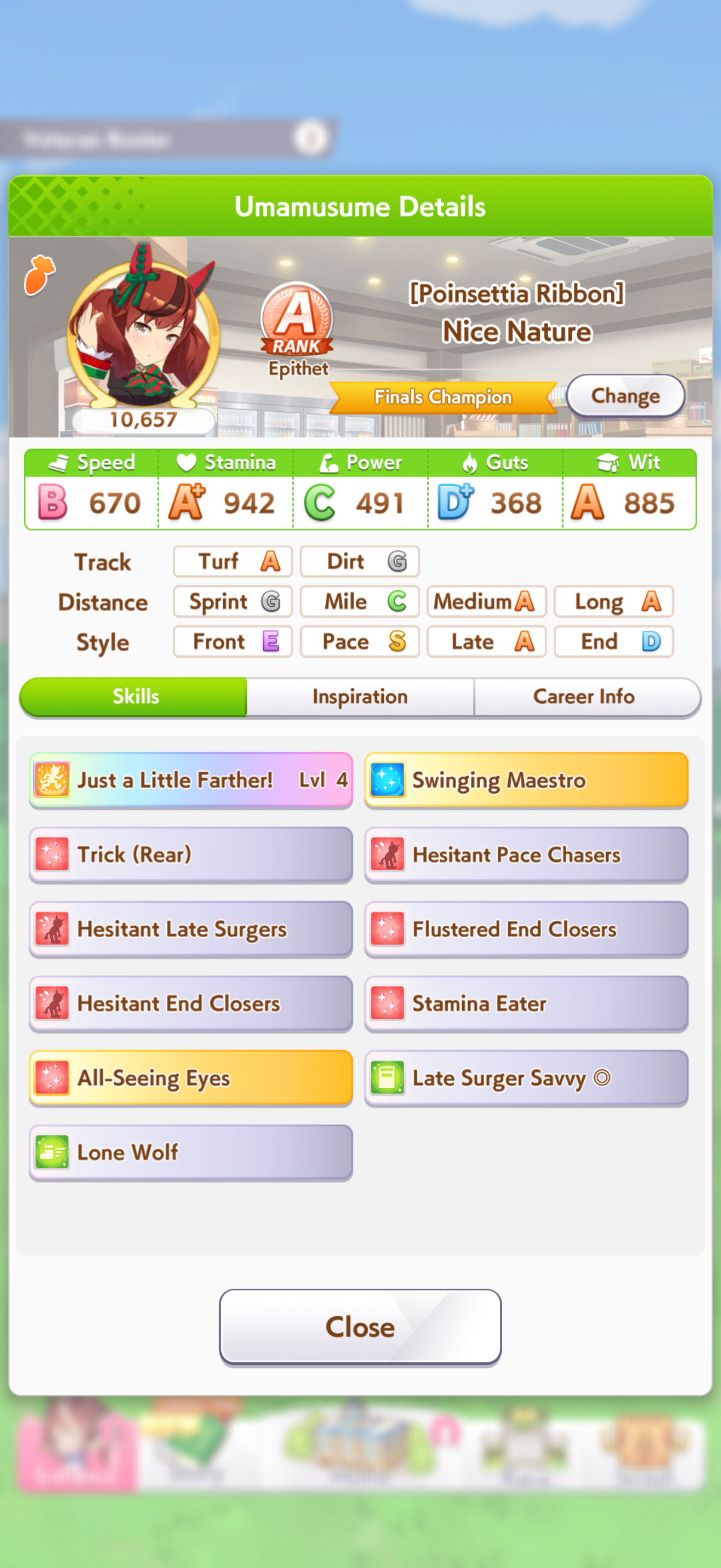Tap the Flustered End Closers skill
This screenshot has height=1568, width=721.
(x=526, y=929)
